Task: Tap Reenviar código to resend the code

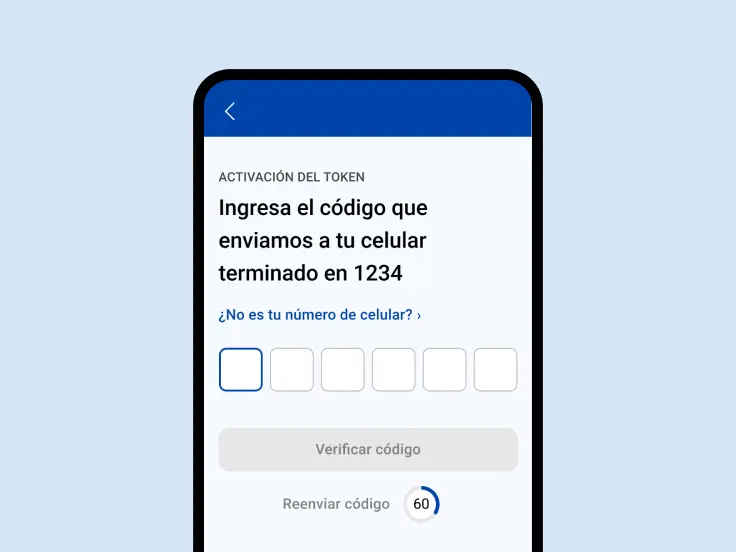Action: (336, 504)
